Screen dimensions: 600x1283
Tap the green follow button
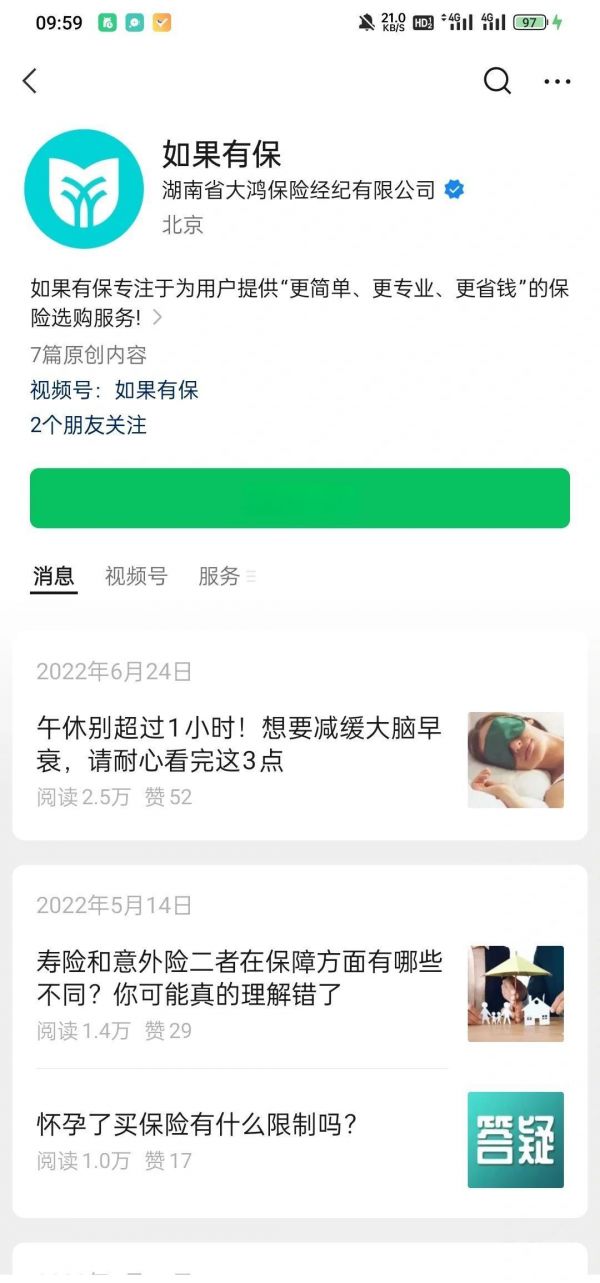[x=299, y=498]
